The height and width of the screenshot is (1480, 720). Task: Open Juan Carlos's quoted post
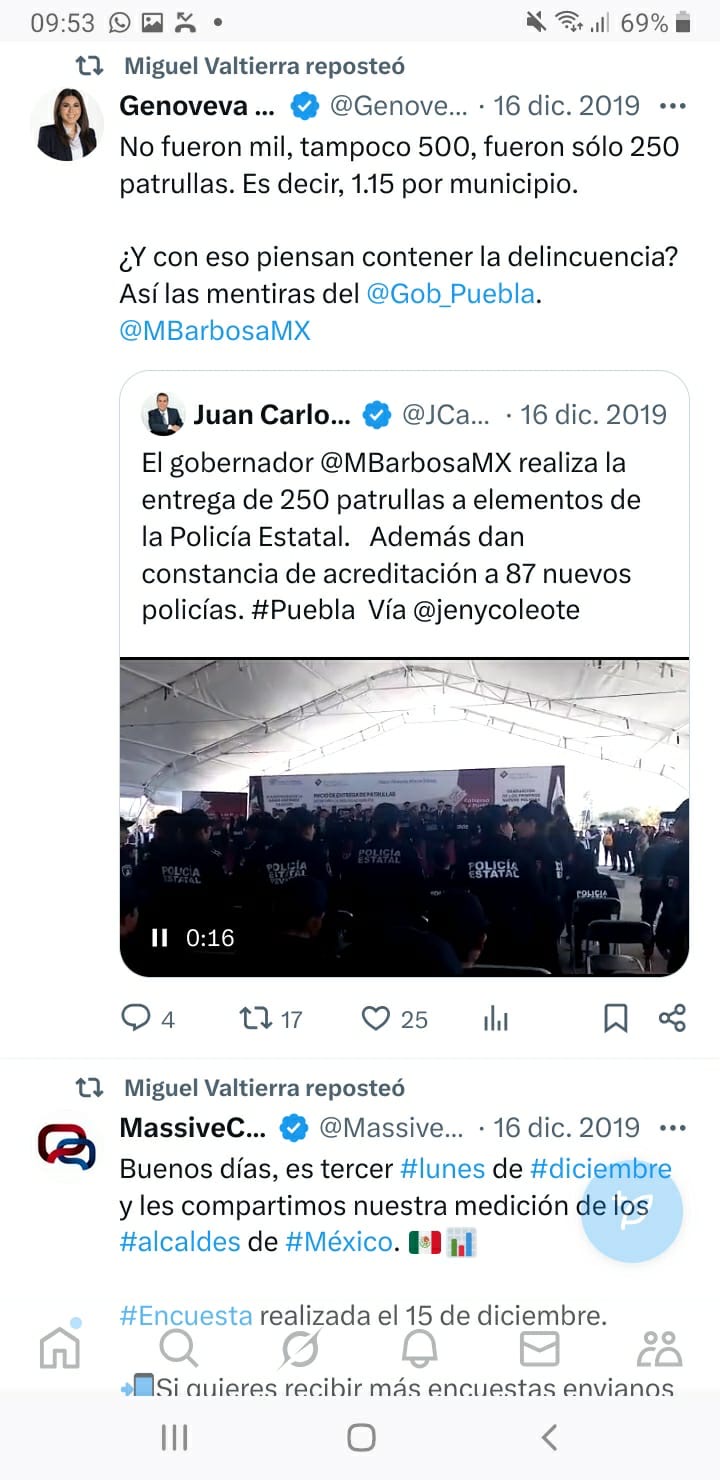click(x=404, y=518)
